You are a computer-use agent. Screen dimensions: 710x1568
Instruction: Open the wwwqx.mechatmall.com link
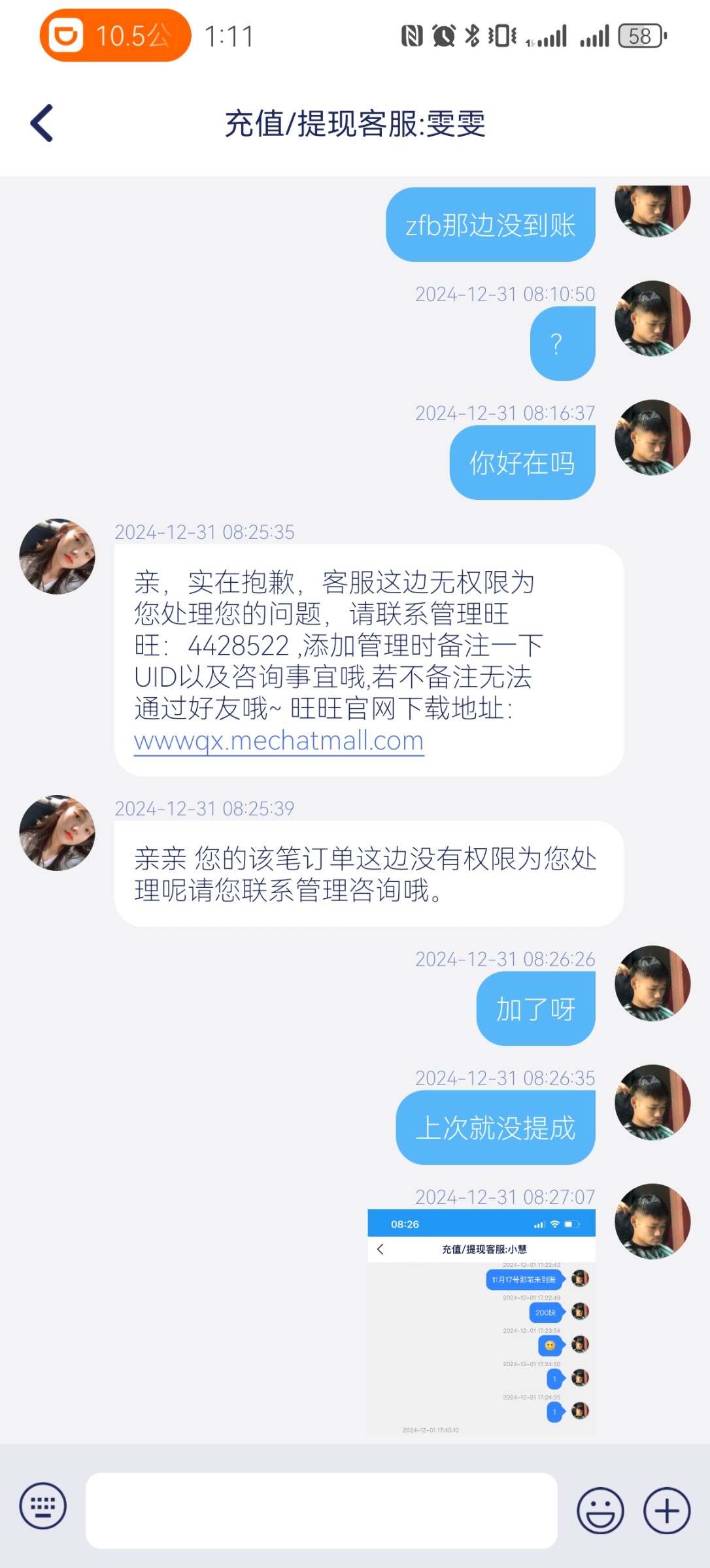(x=279, y=741)
